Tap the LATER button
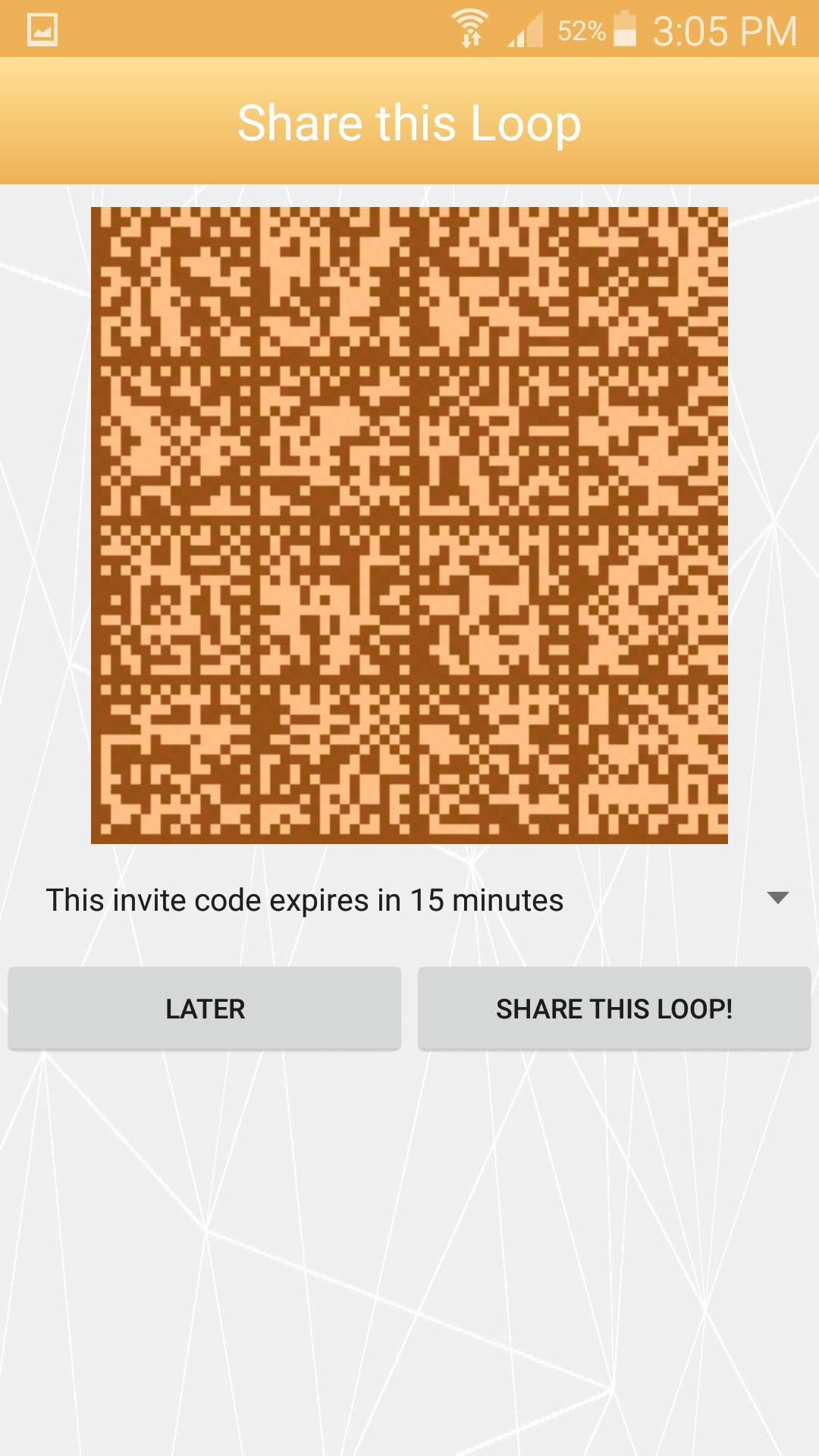This screenshot has width=819, height=1456. coord(205,1009)
